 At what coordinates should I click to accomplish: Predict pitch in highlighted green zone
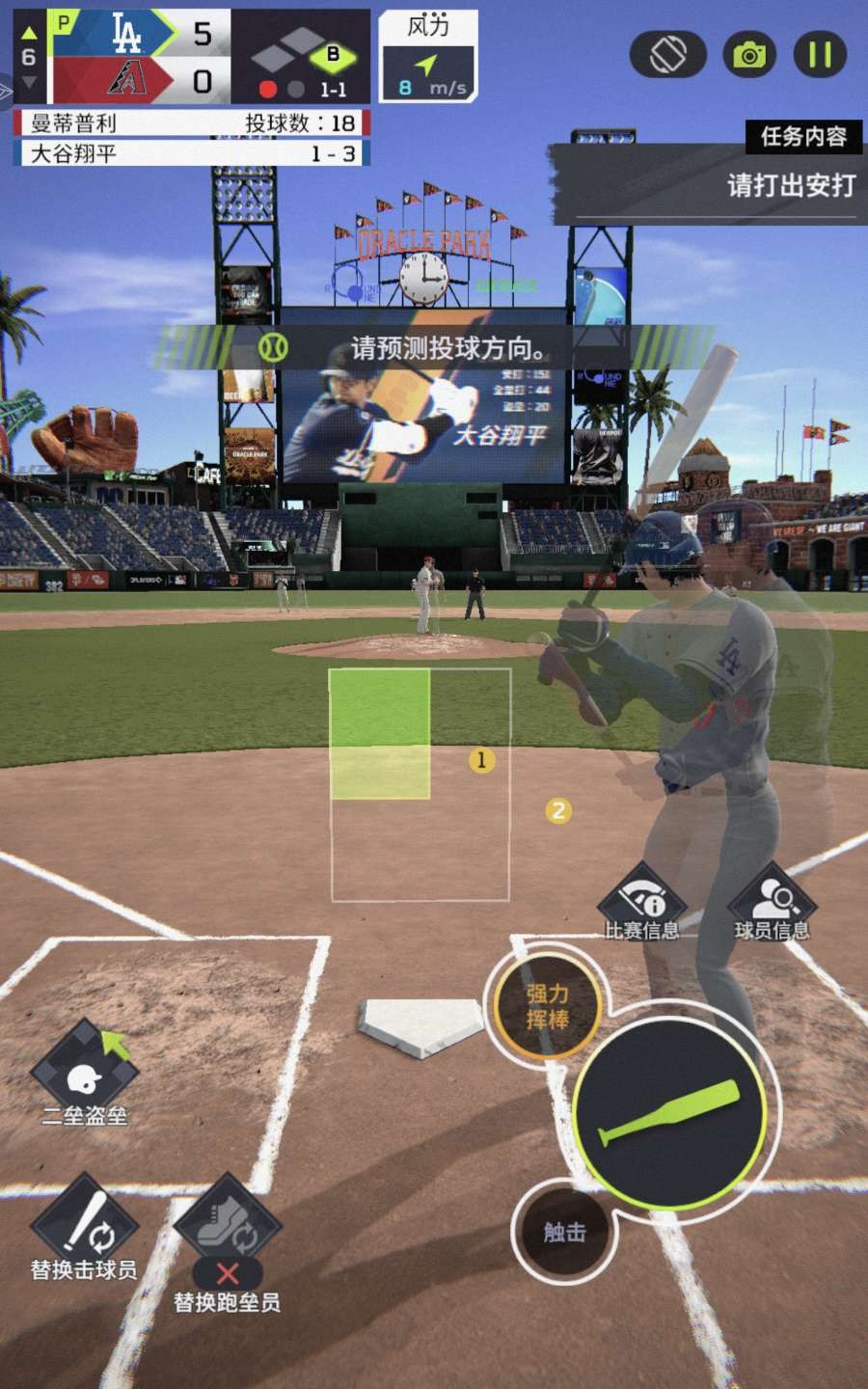(380, 734)
